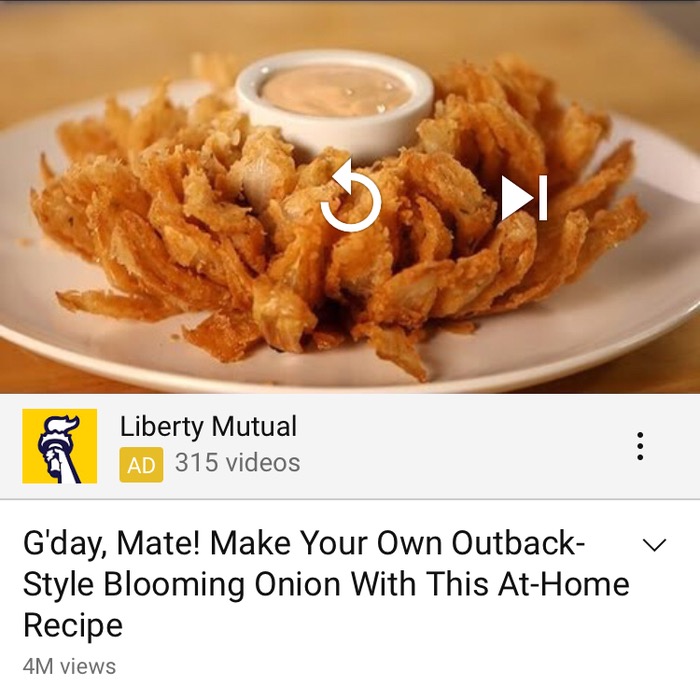This screenshot has height=700, width=700.
Task: Open the Liberty Mutual ad overflow menu
Action: (x=640, y=446)
